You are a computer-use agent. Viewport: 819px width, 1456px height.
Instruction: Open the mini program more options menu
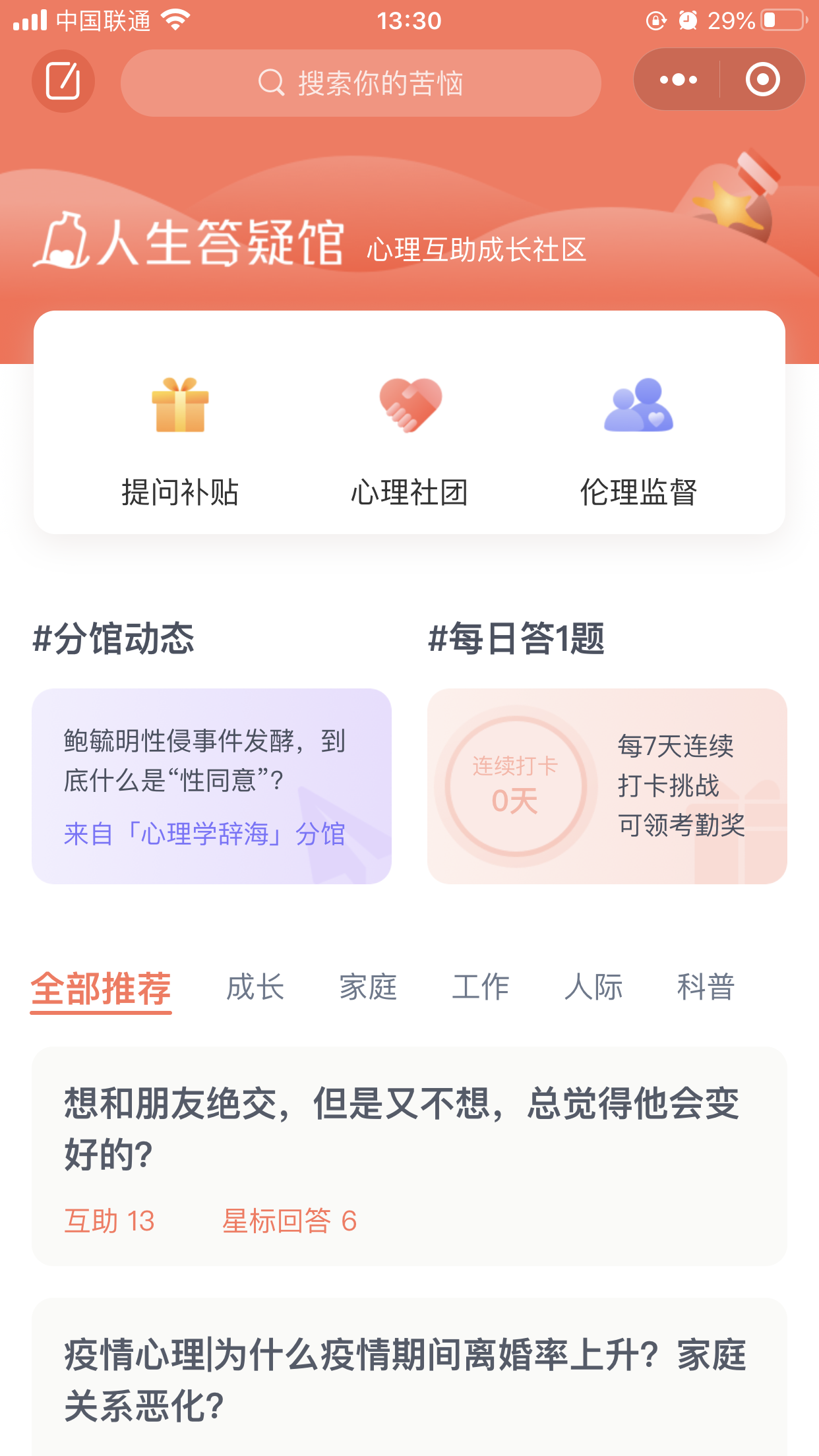[678, 80]
